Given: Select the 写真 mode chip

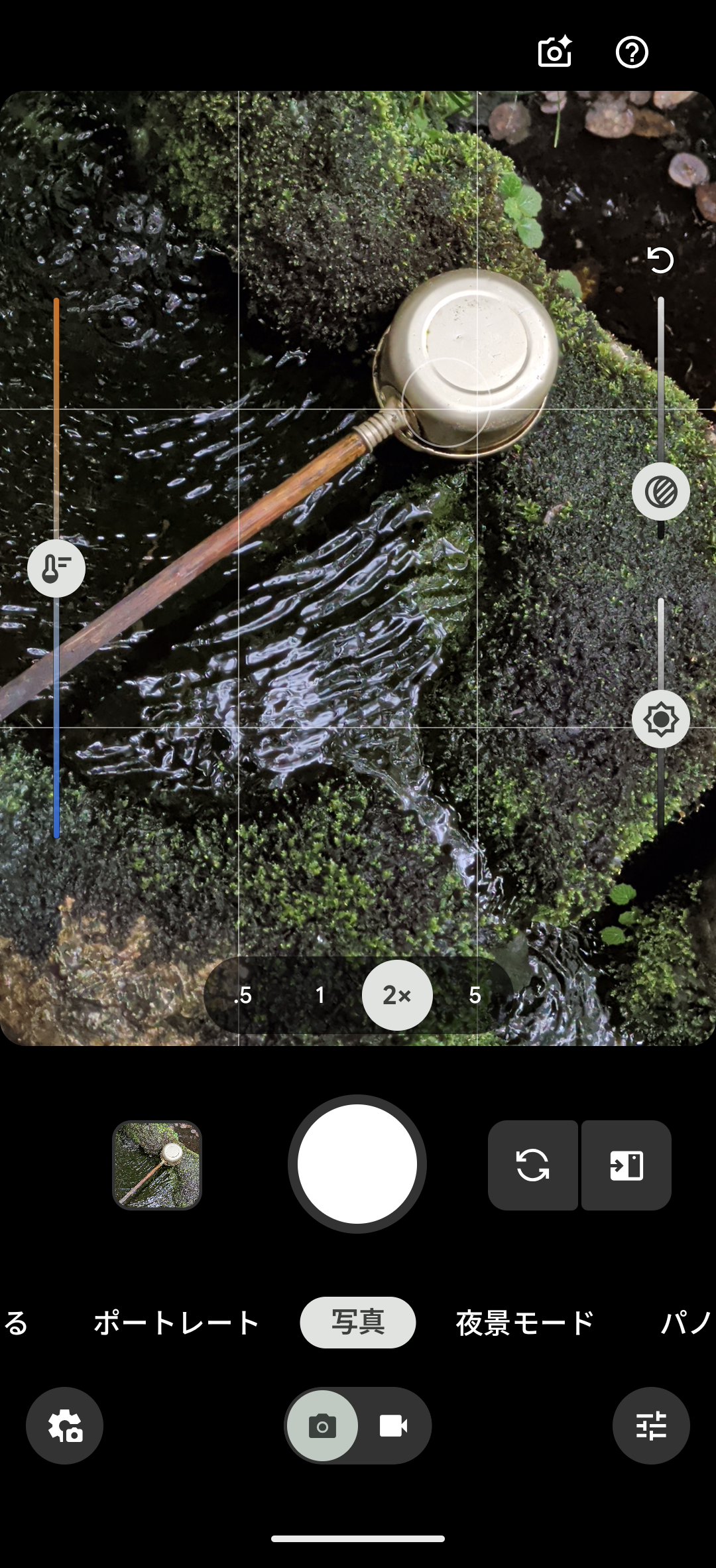Looking at the screenshot, I should tap(358, 1323).
